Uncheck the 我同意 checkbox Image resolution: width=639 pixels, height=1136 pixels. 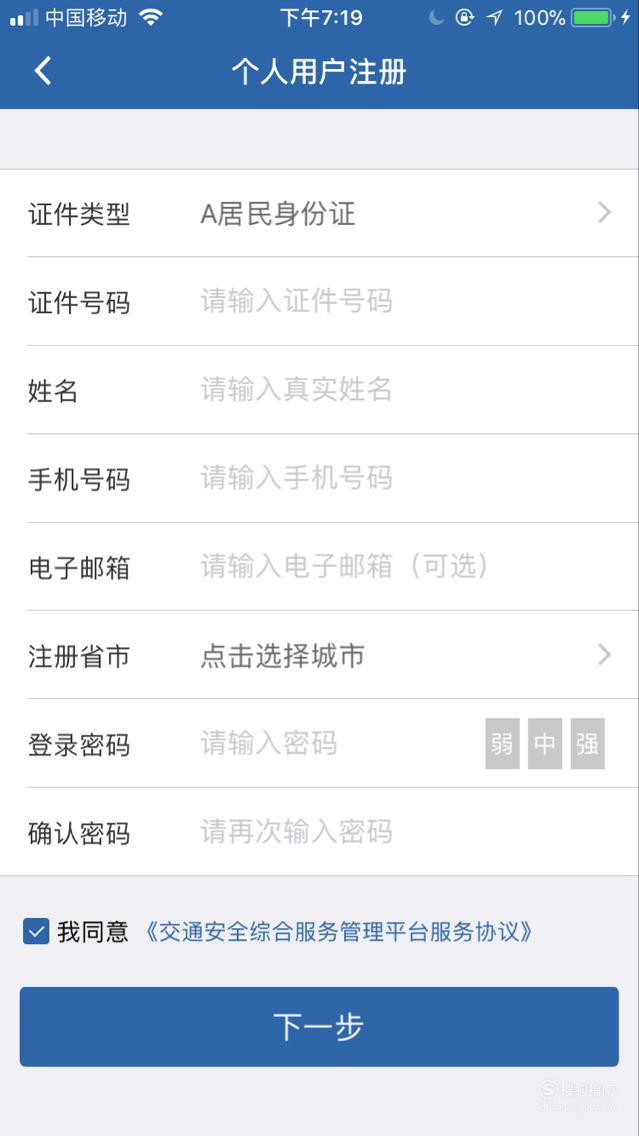pyautogui.click(x=36, y=931)
